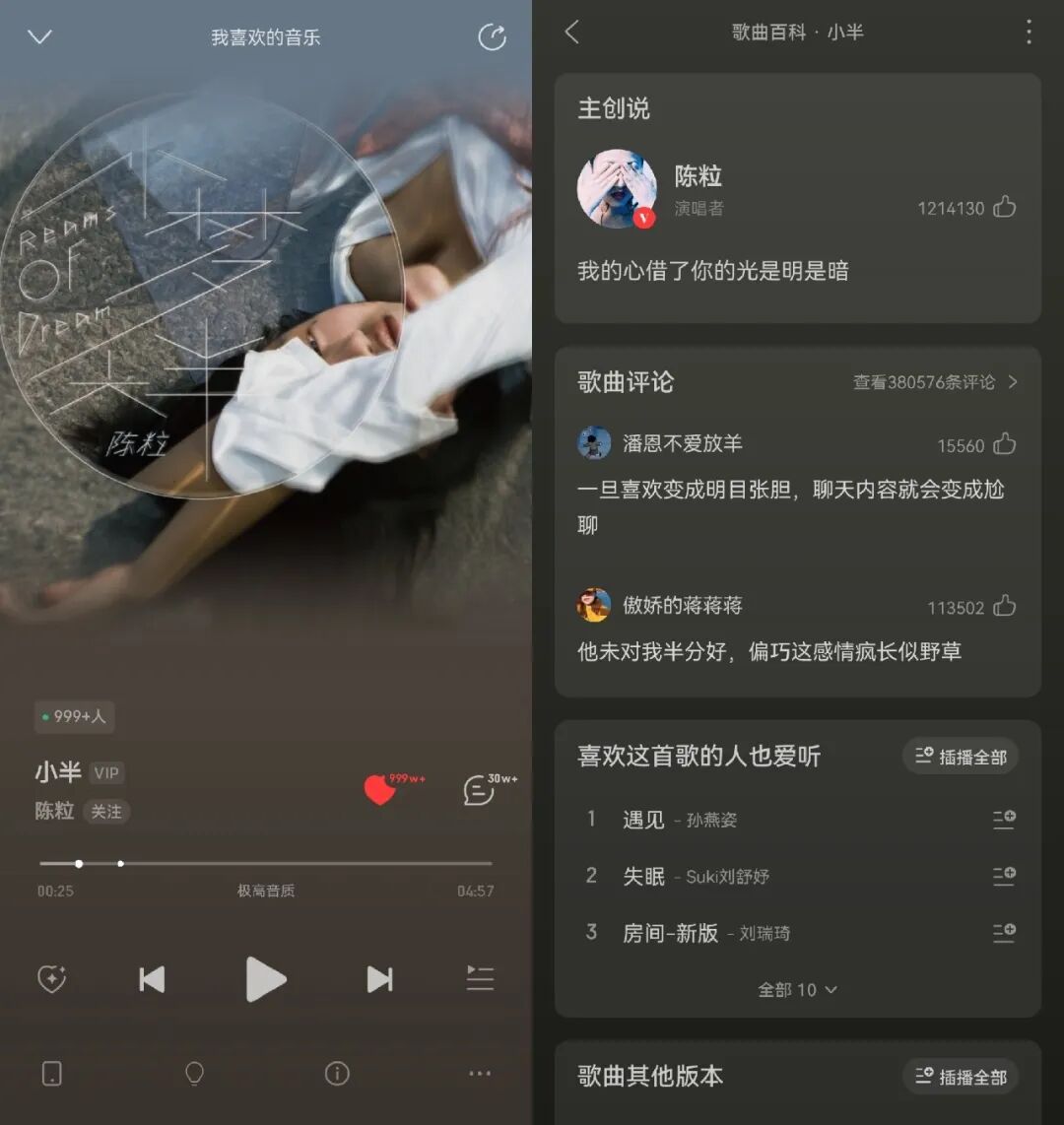Expand the full list with 全部 10
The height and width of the screenshot is (1125, 1064).
[x=797, y=990]
